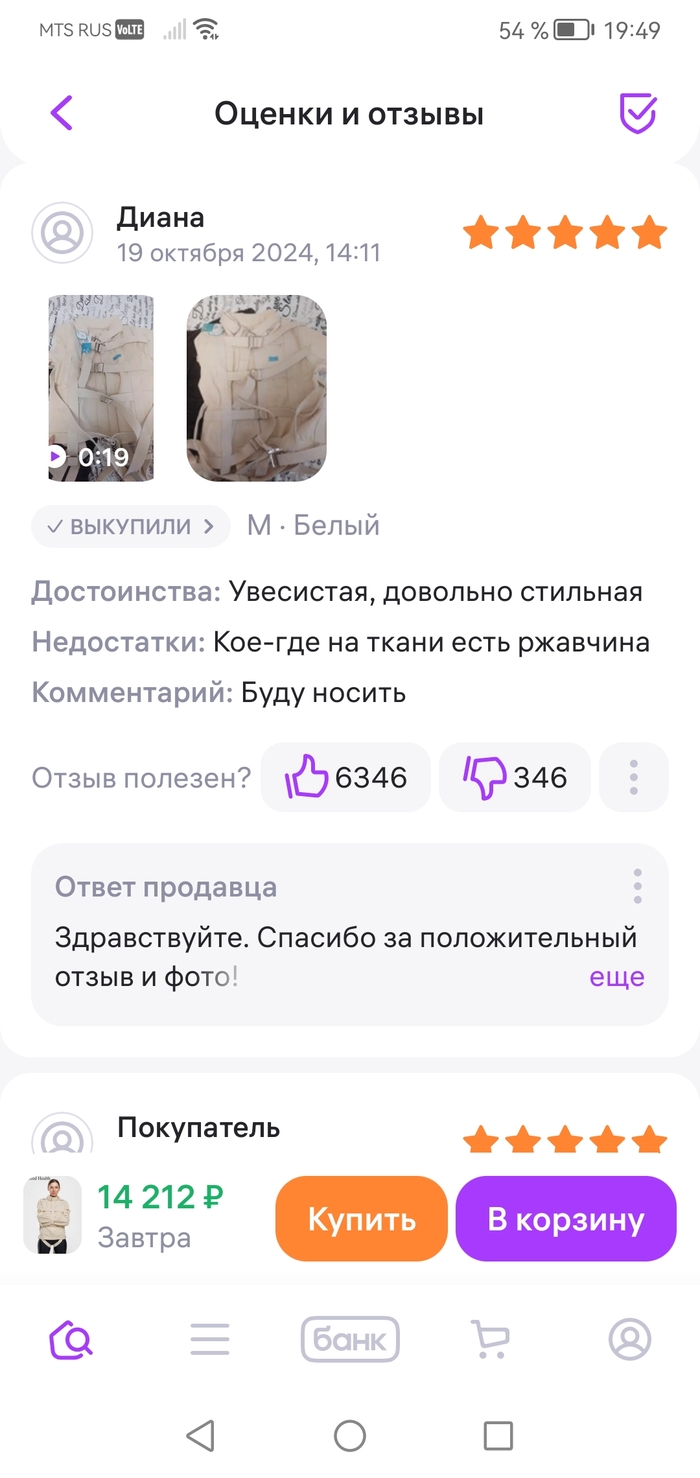Expand seller reply with «еще»
Viewport: 700px width, 1478px height.
617,977
